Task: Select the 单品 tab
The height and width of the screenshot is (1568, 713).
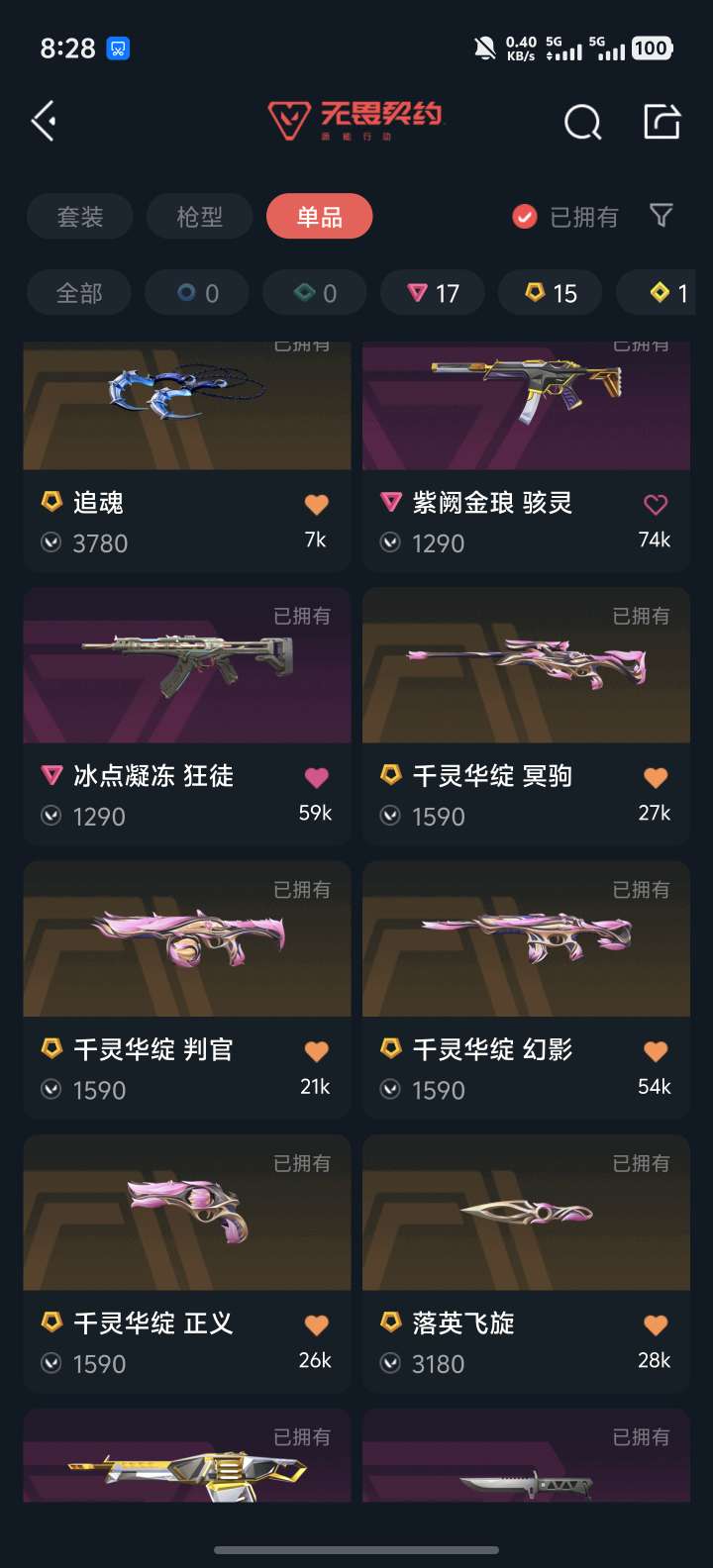Action: (320, 217)
